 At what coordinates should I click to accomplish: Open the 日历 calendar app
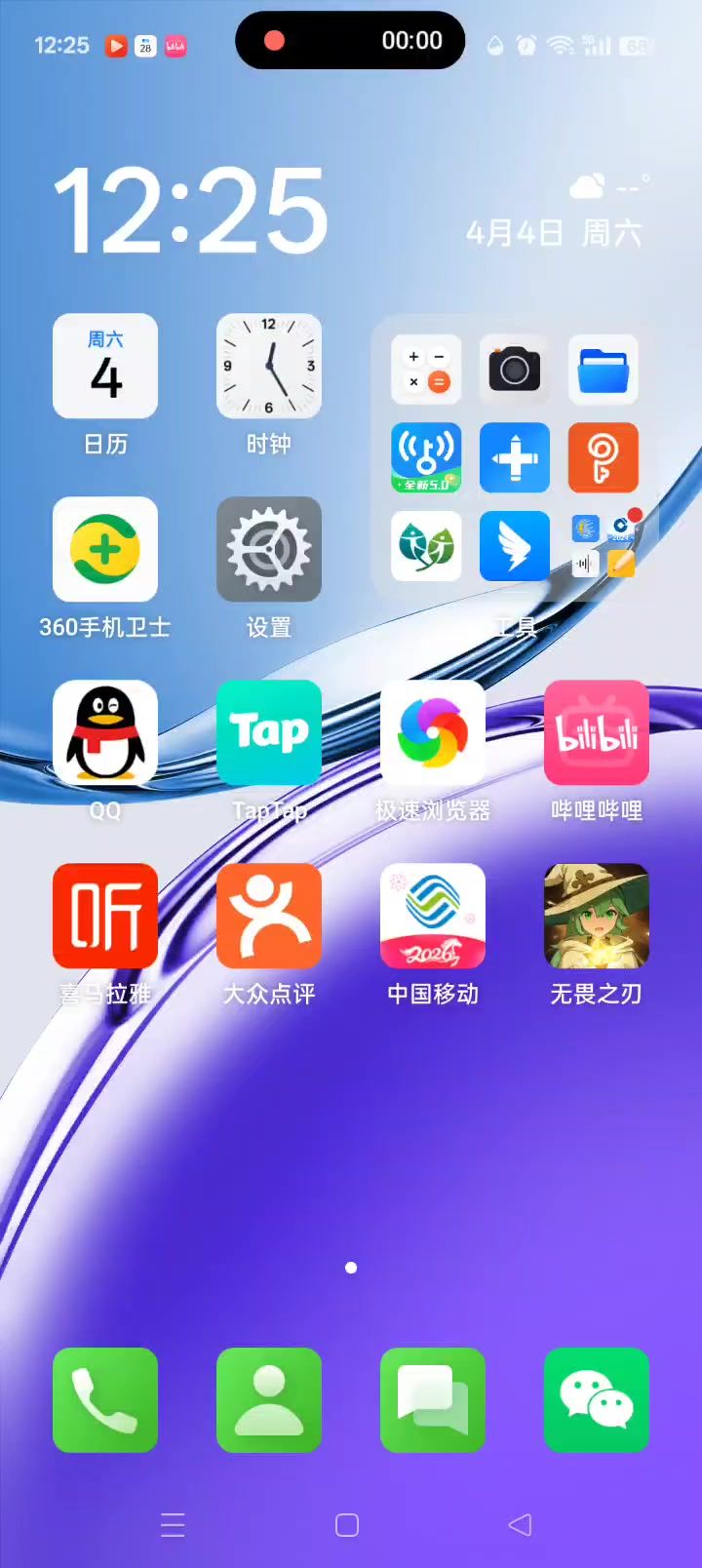pos(105,367)
